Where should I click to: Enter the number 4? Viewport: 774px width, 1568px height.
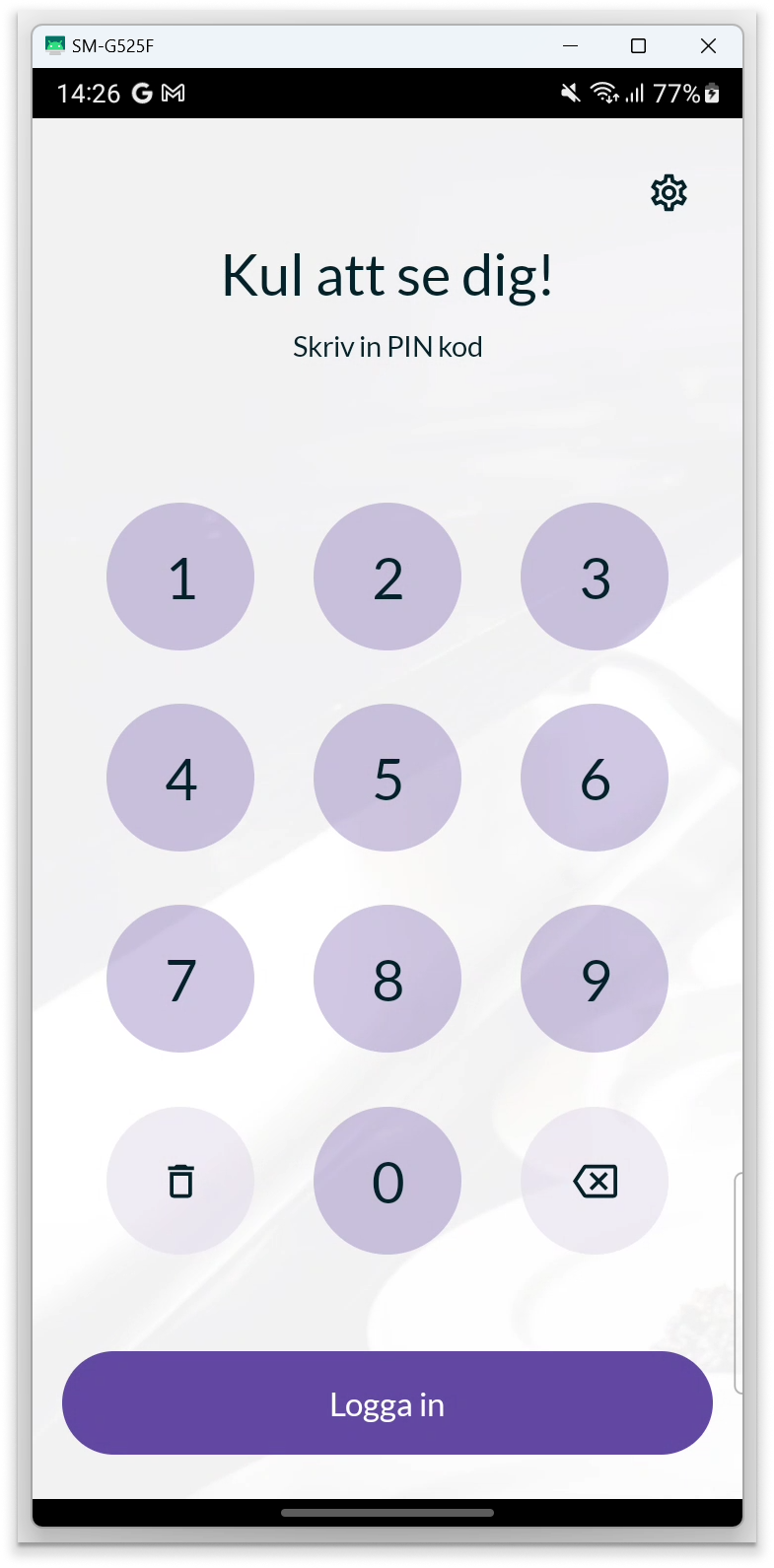(180, 779)
